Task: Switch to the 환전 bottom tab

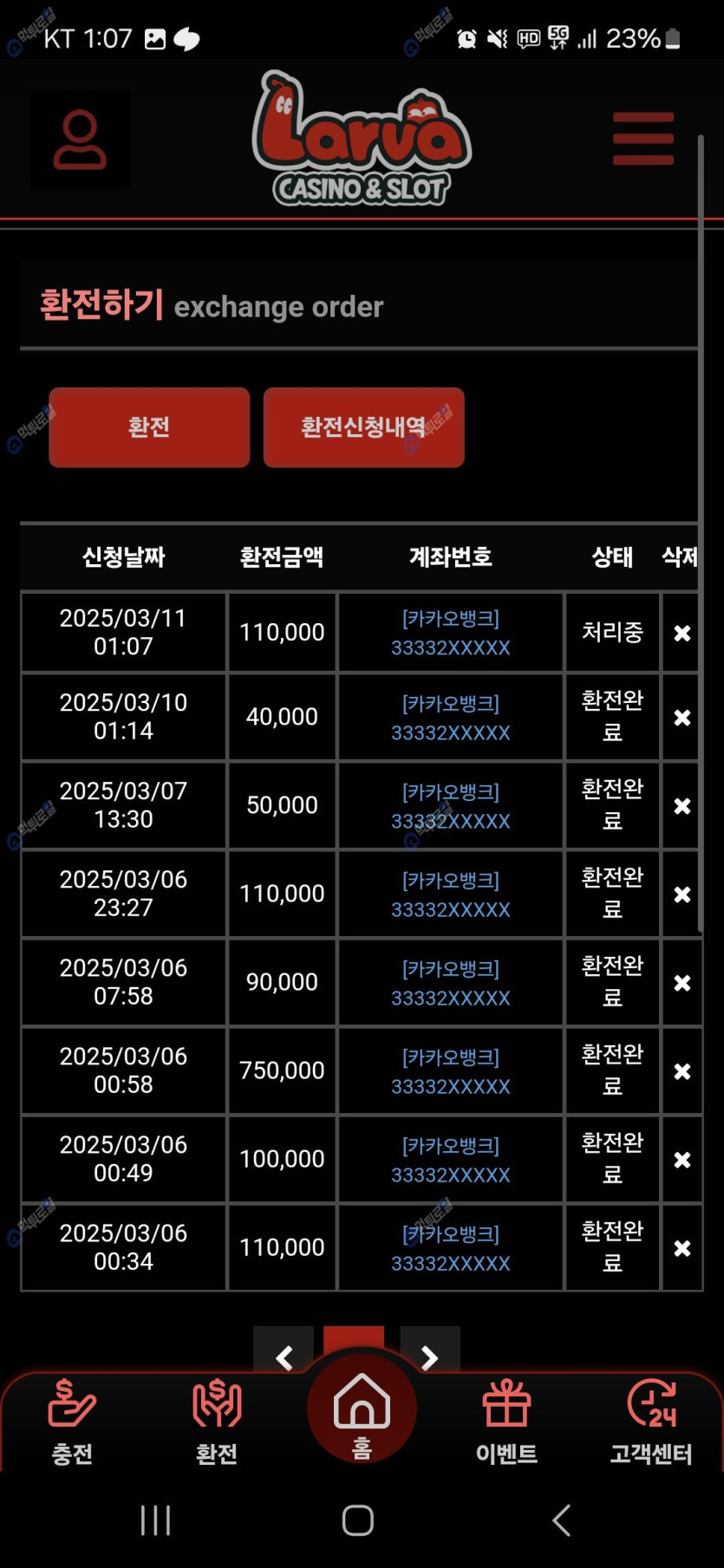Action: pos(217,1422)
